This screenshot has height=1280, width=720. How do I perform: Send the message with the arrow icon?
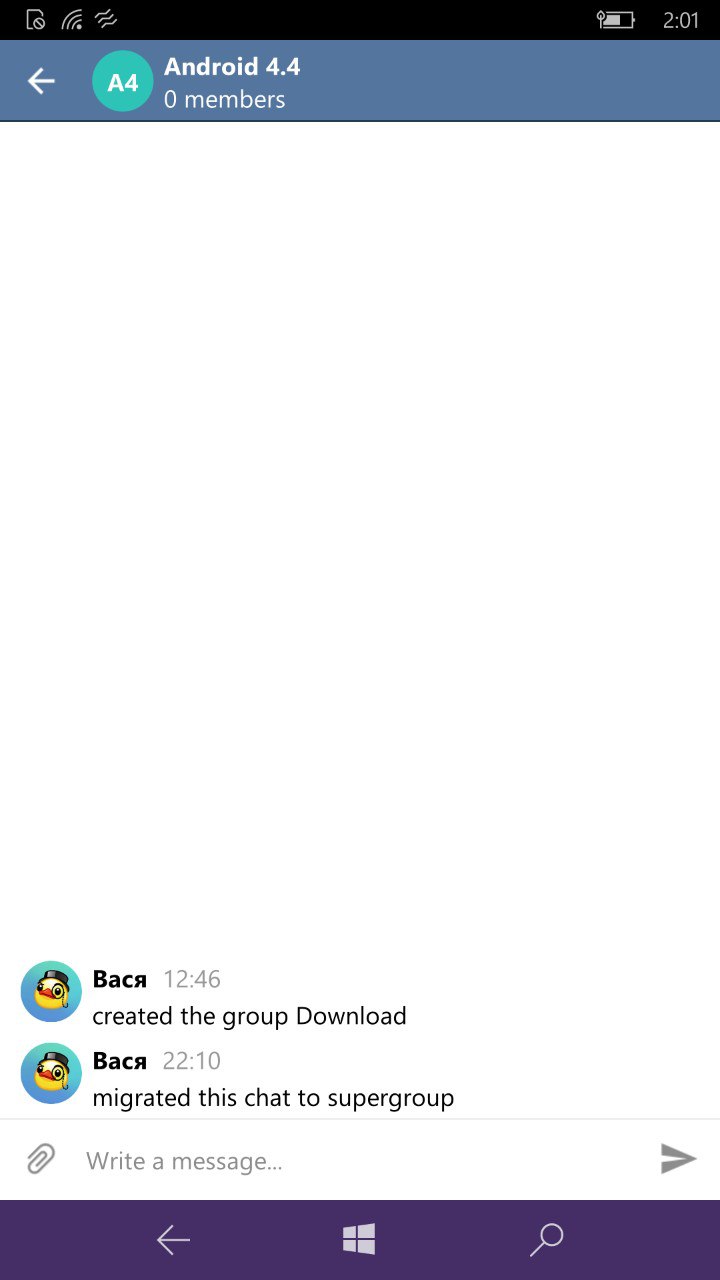(x=678, y=1159)
